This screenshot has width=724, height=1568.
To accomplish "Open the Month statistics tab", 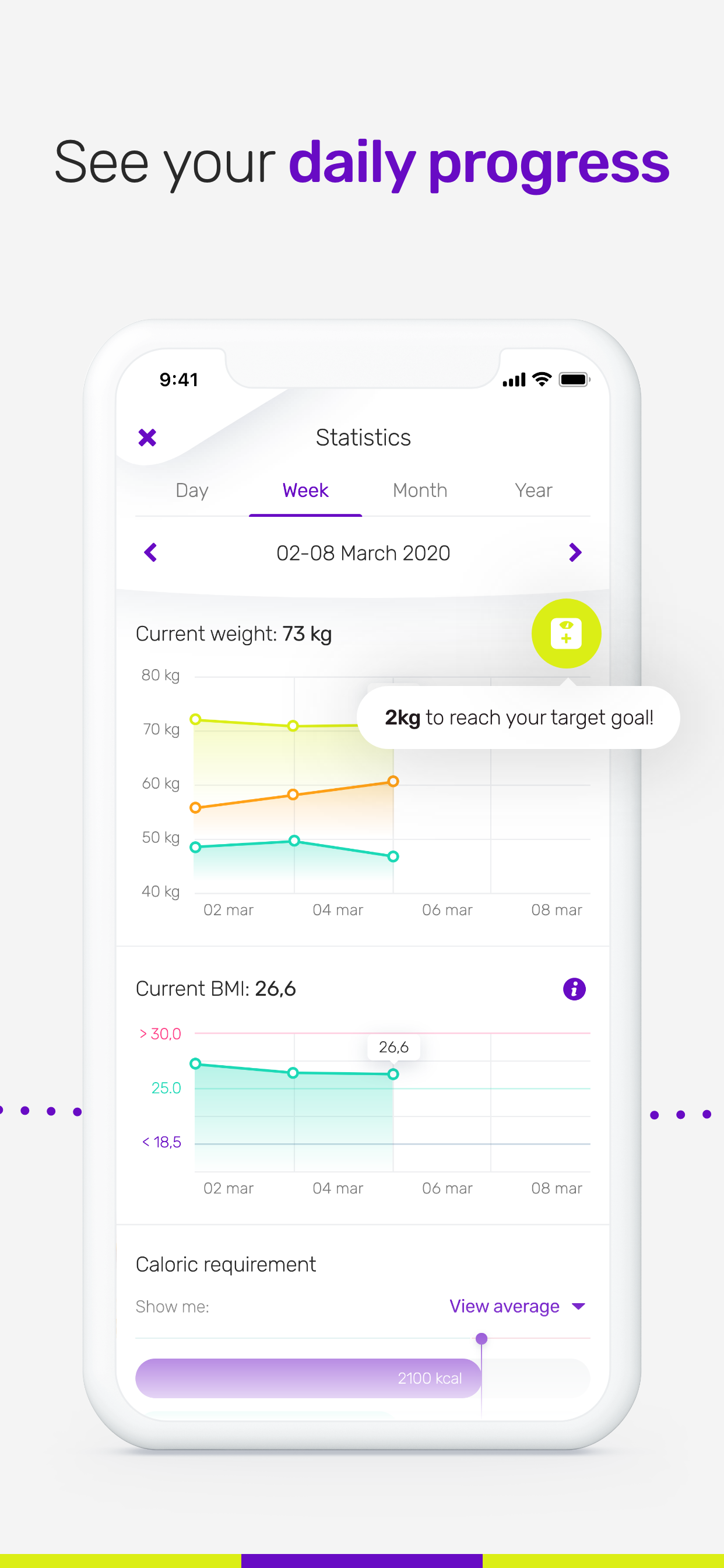I will [x=420, y=490].
